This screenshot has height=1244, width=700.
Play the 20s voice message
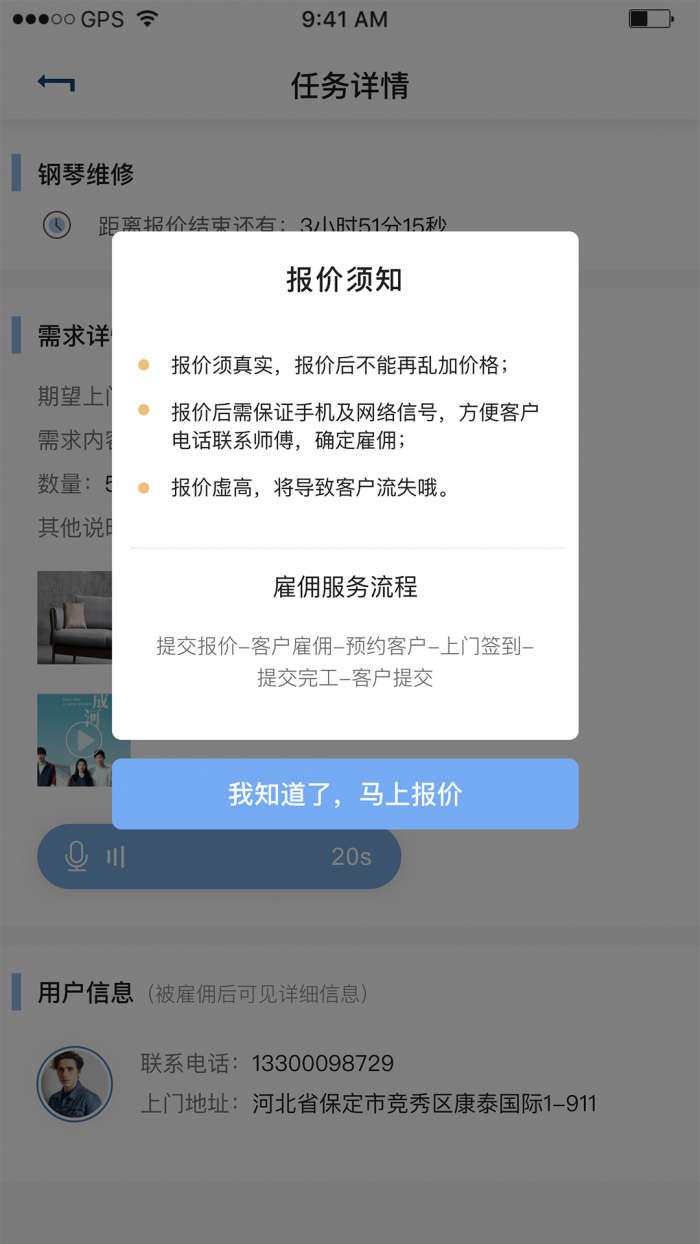tap(218, 857)
